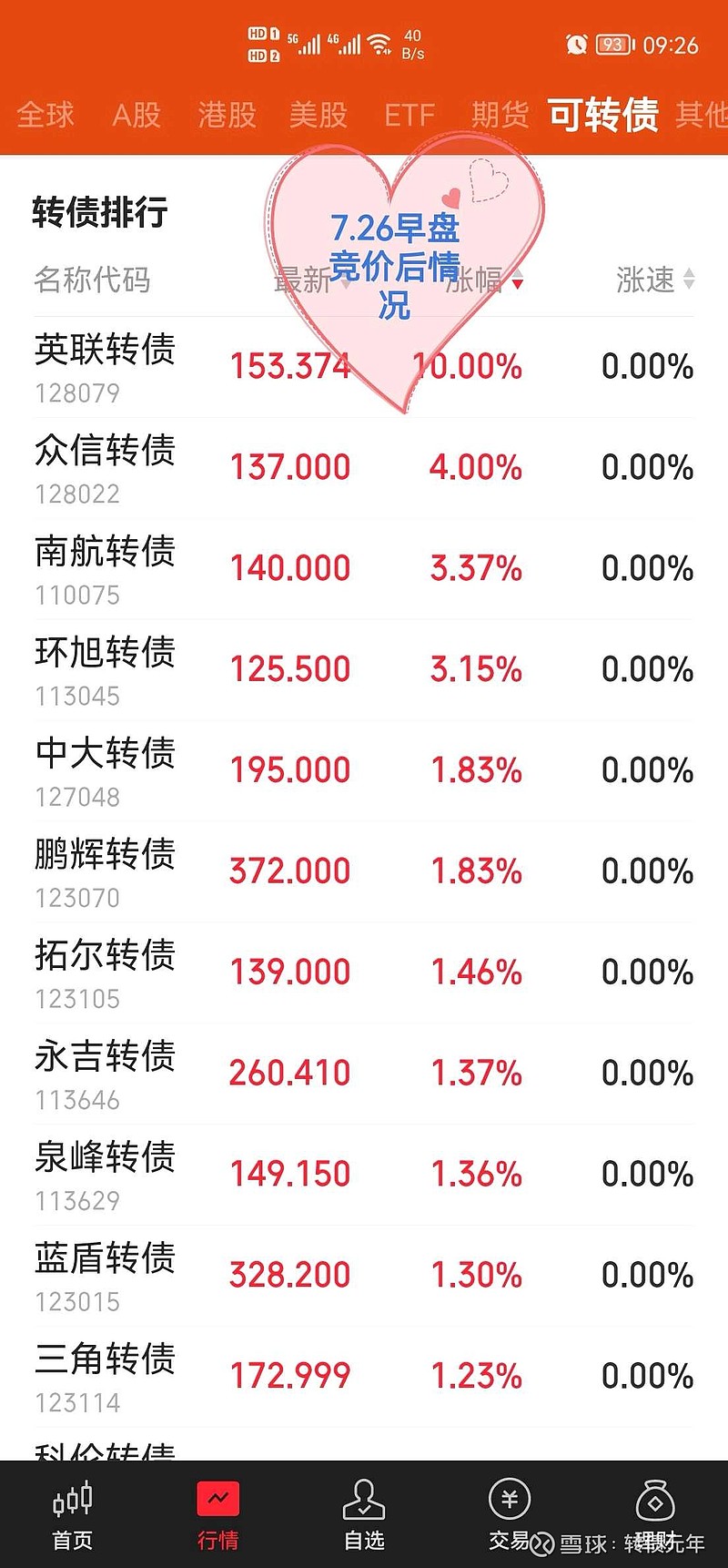Go to the 首页 bottom tab
Screen dimensions: 728x1568
(x=73, y=1515)
